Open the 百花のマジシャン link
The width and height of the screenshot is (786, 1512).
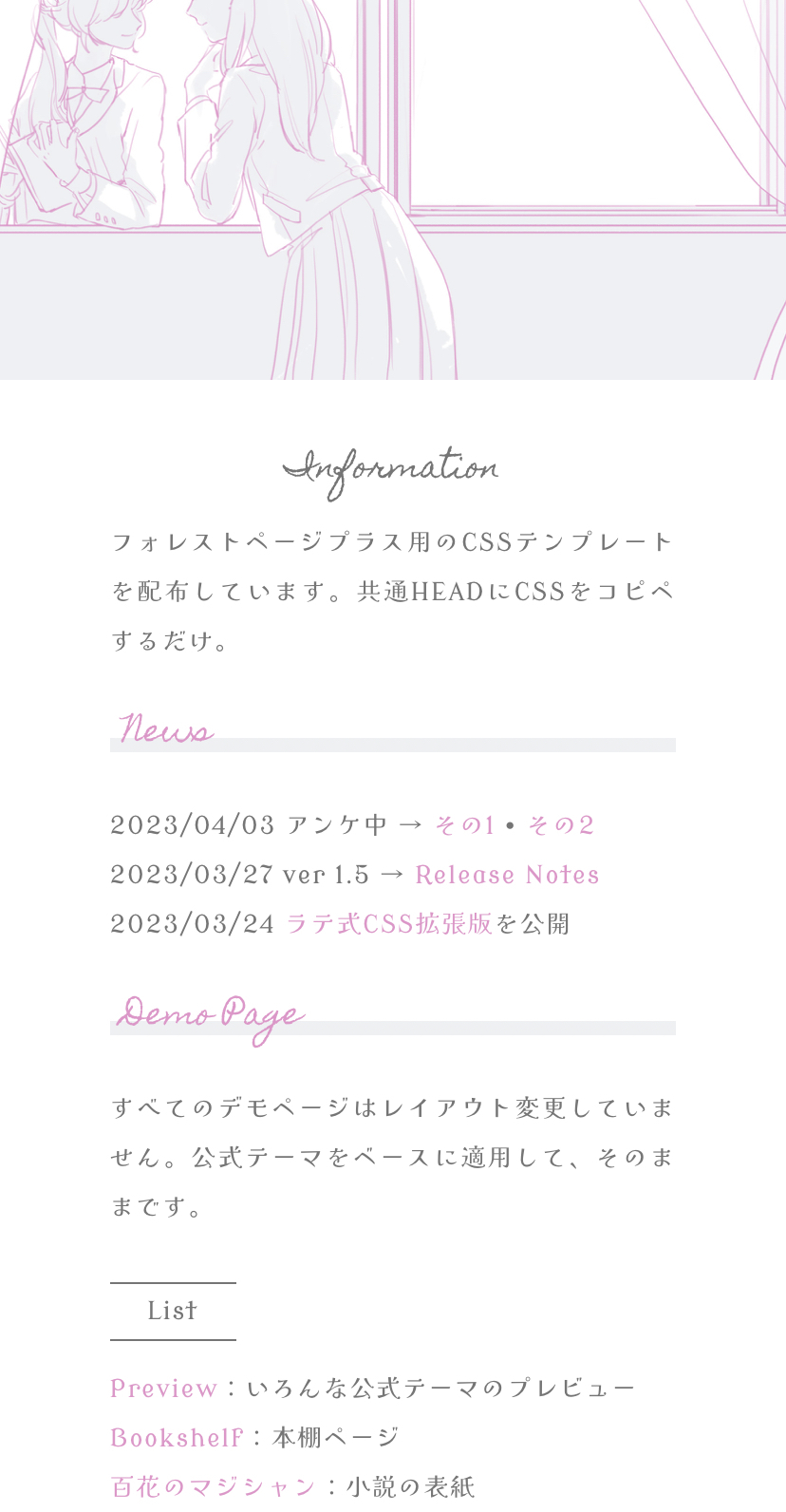(213, 1486)
